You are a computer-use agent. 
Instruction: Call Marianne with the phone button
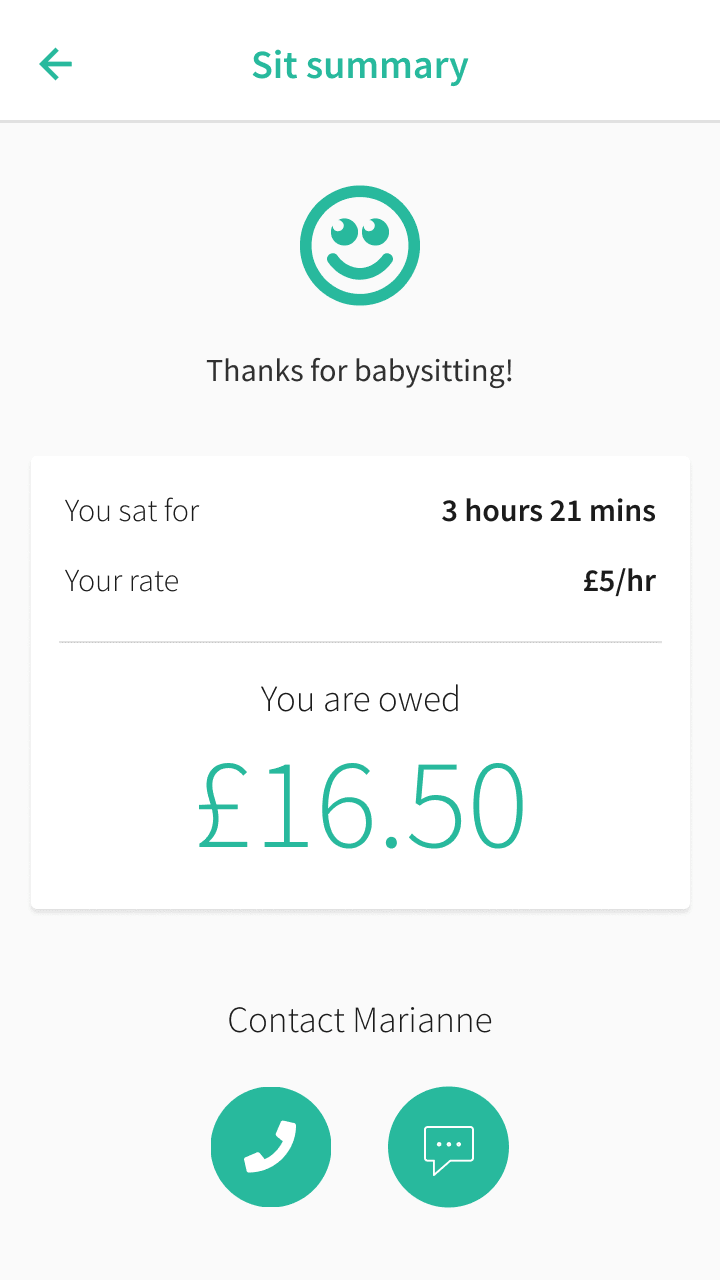(271, 1147)
